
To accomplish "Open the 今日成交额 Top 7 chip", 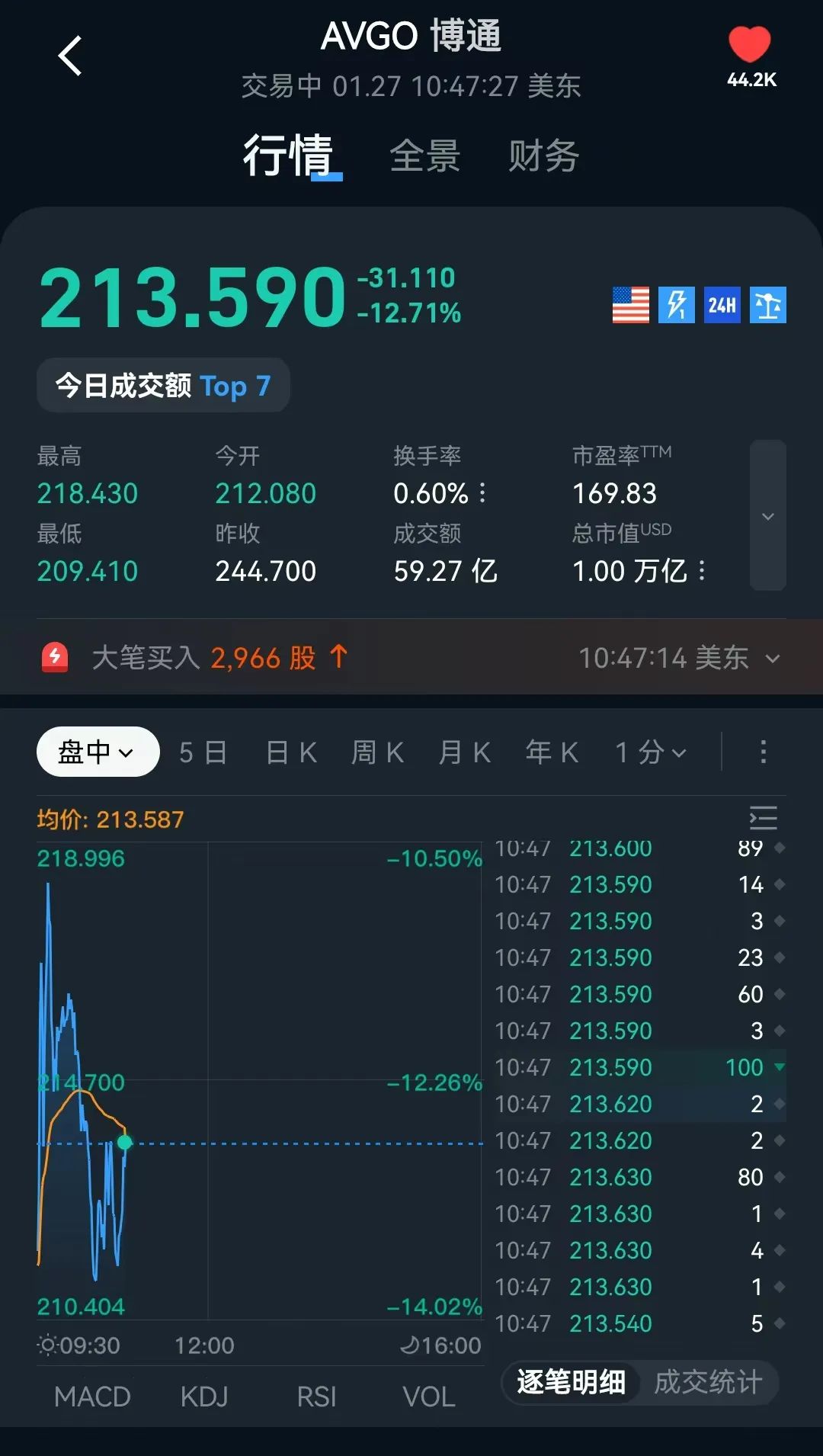I will click(x=163, y=386).
